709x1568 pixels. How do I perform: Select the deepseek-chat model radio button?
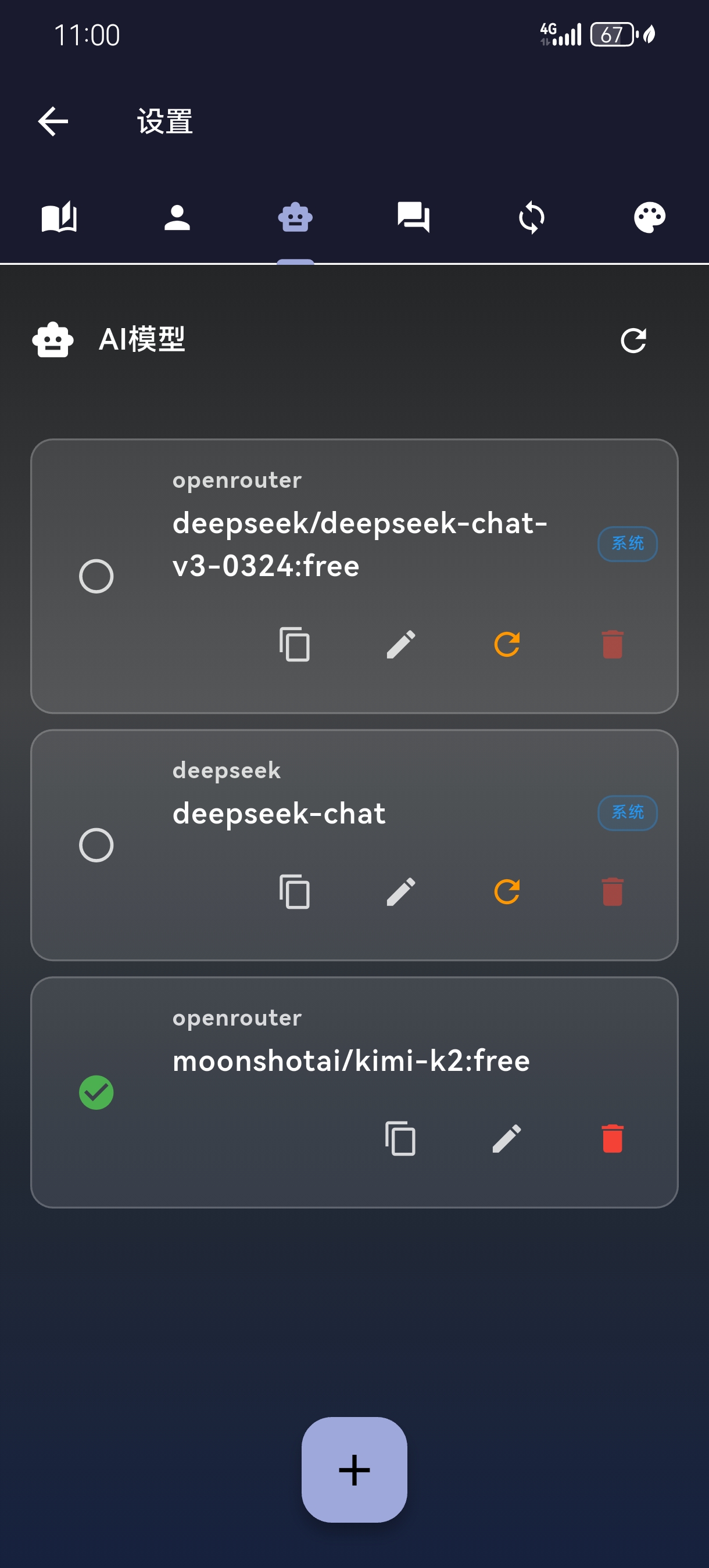pyautogui.click(x=96, y=845)
